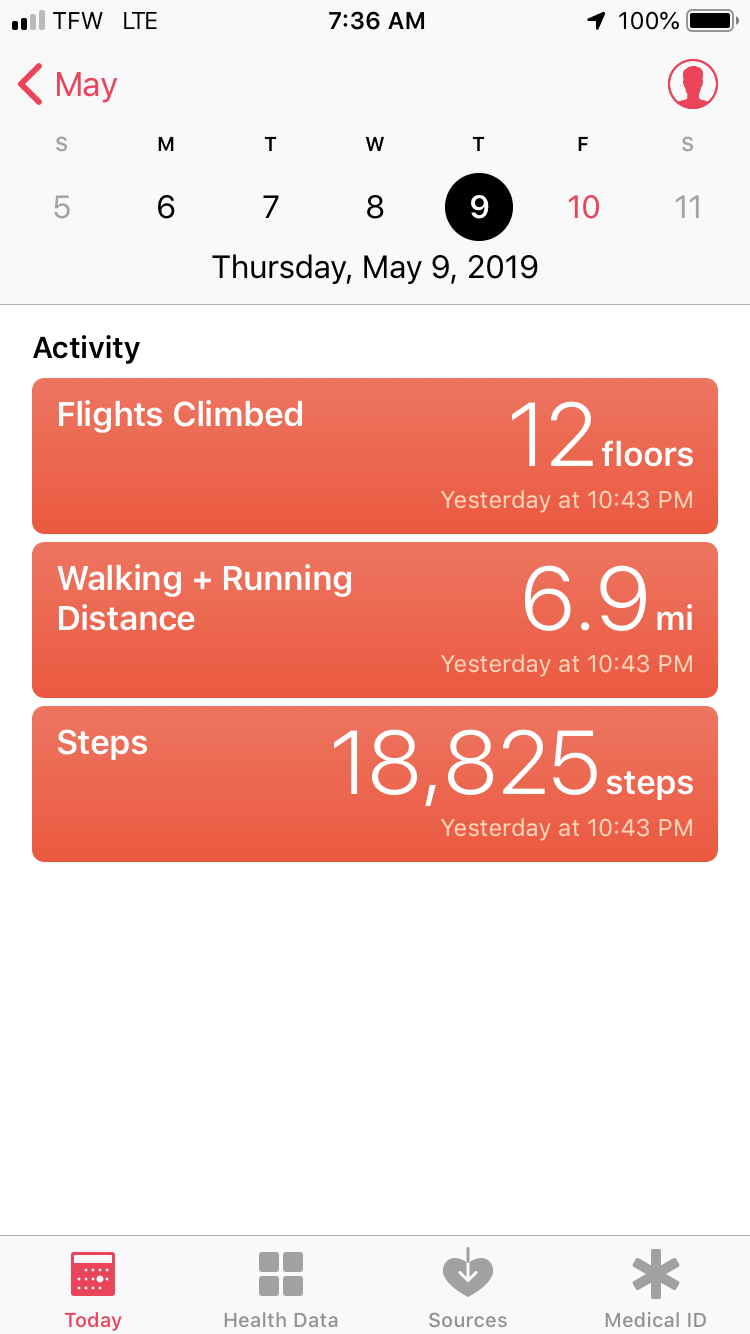Open Walking + Running Distance card
The height and width of the screenshot is (1334, 750).
pos(375,619)
